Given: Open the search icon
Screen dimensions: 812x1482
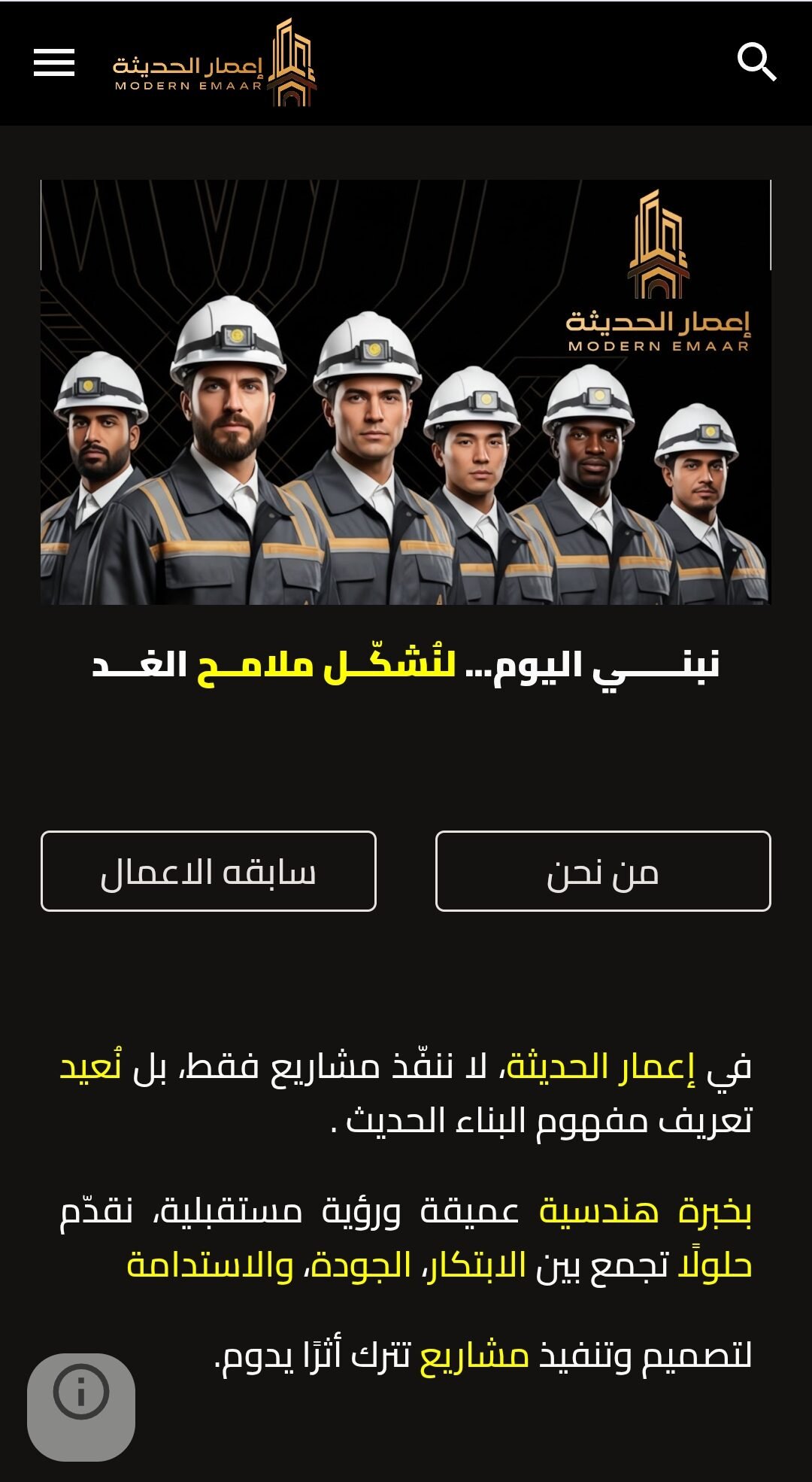Looking at the screenshot, I should pos(756,62).
